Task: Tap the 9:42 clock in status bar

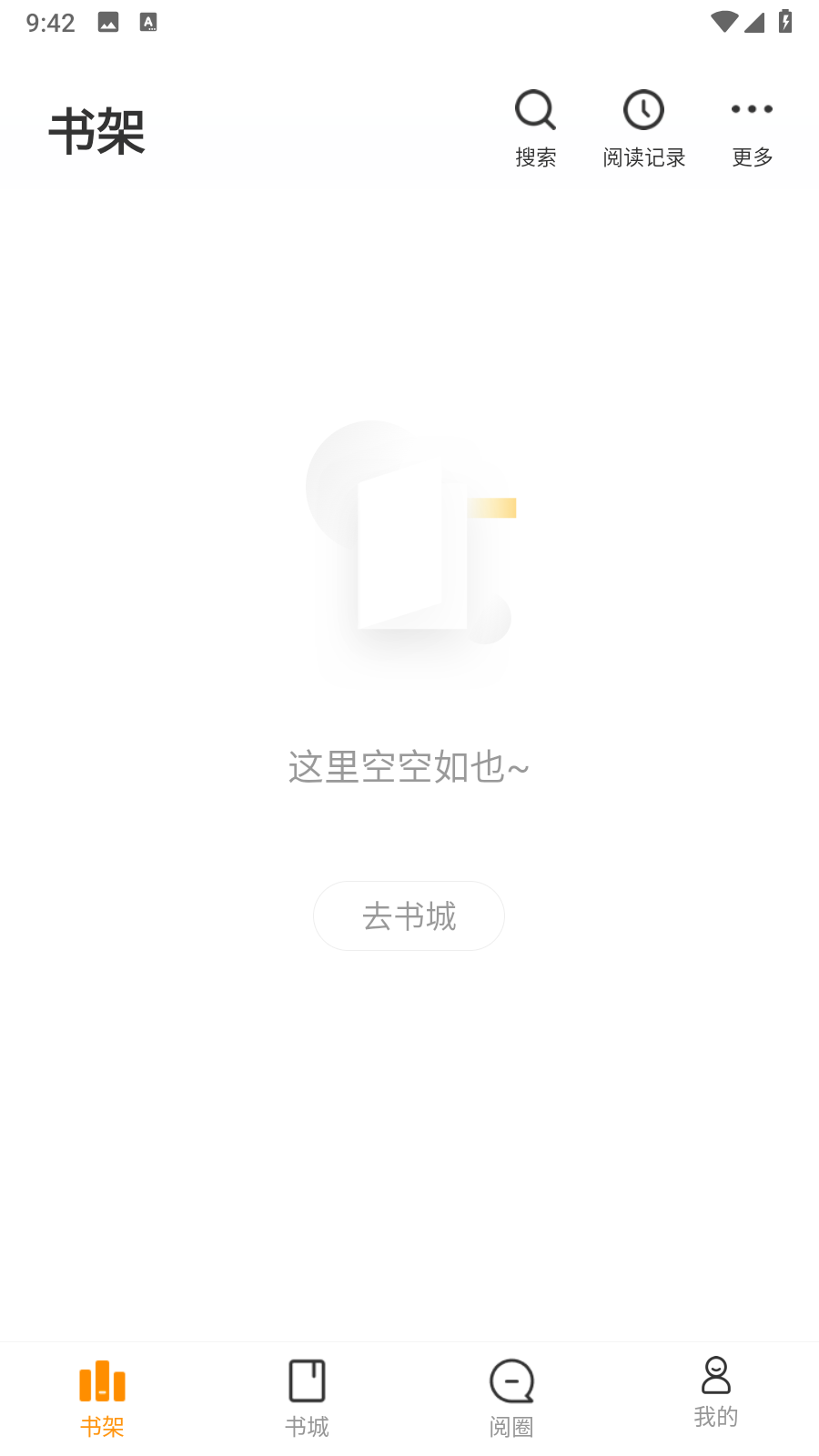Action: (x=52, y=23)
